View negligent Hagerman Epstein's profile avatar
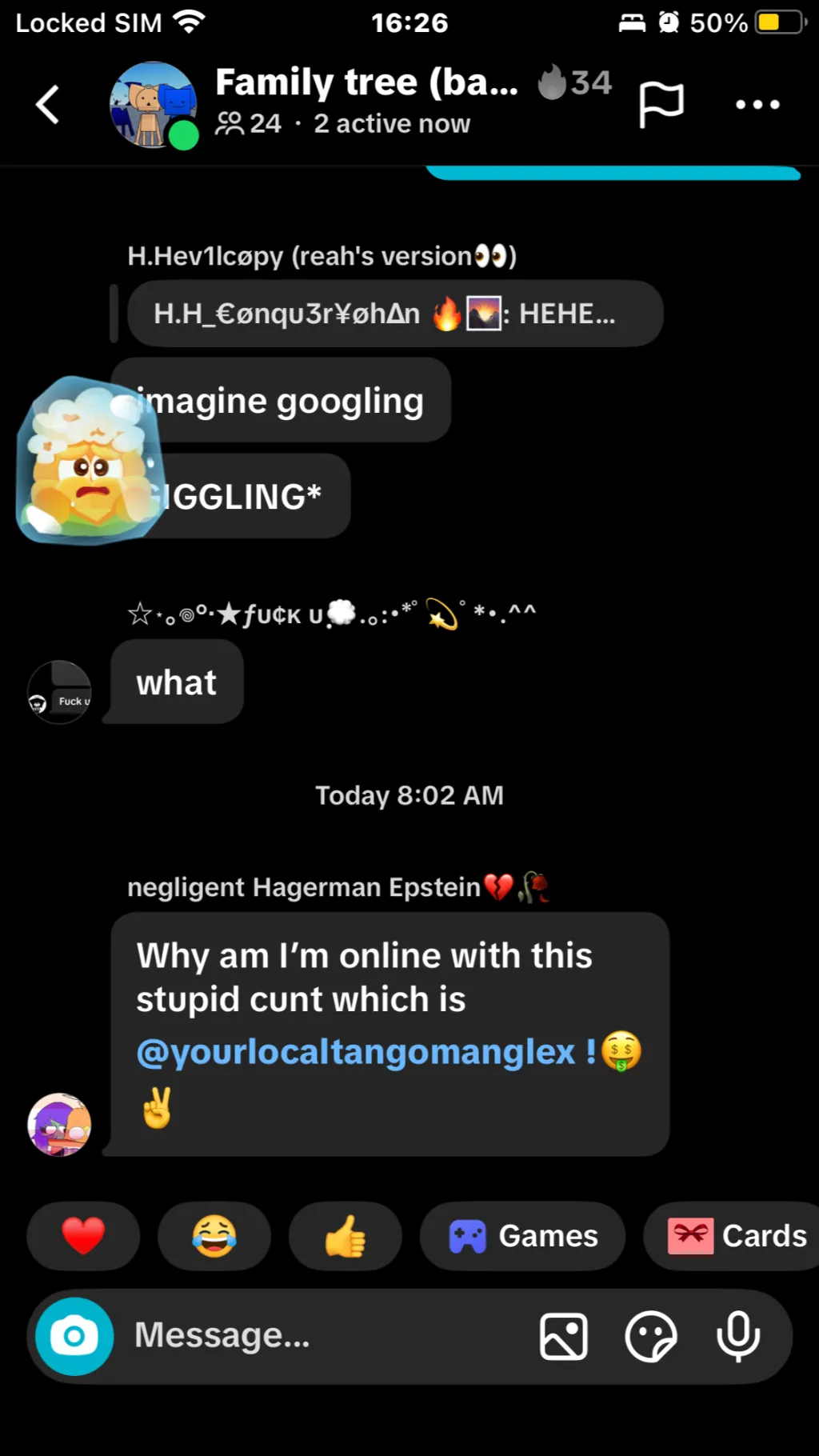This screenshot has width=819, height=1456. pyautogui.click(x=59, y=1124)
